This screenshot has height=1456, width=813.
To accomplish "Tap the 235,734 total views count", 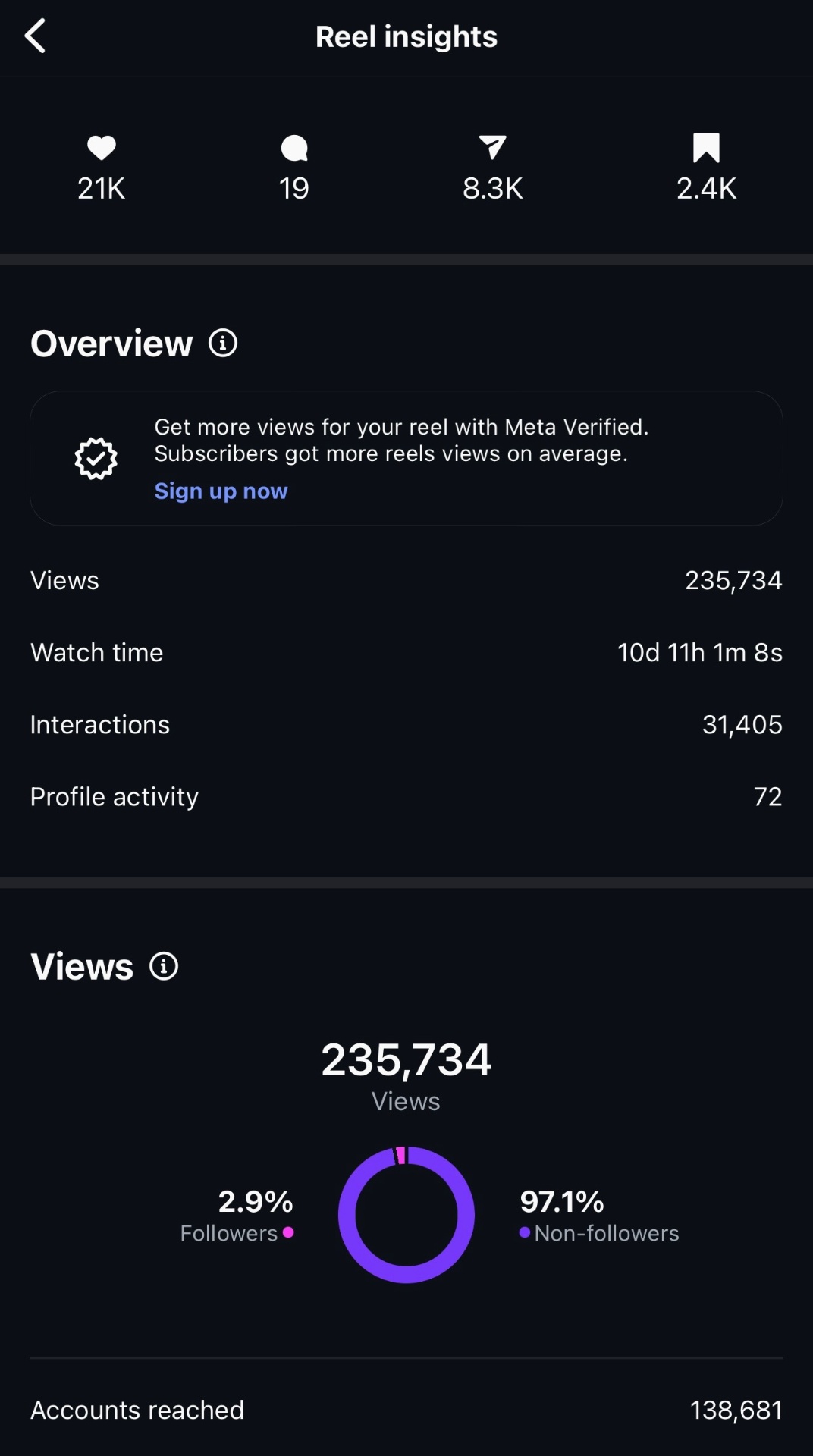I will point(406,1061).
